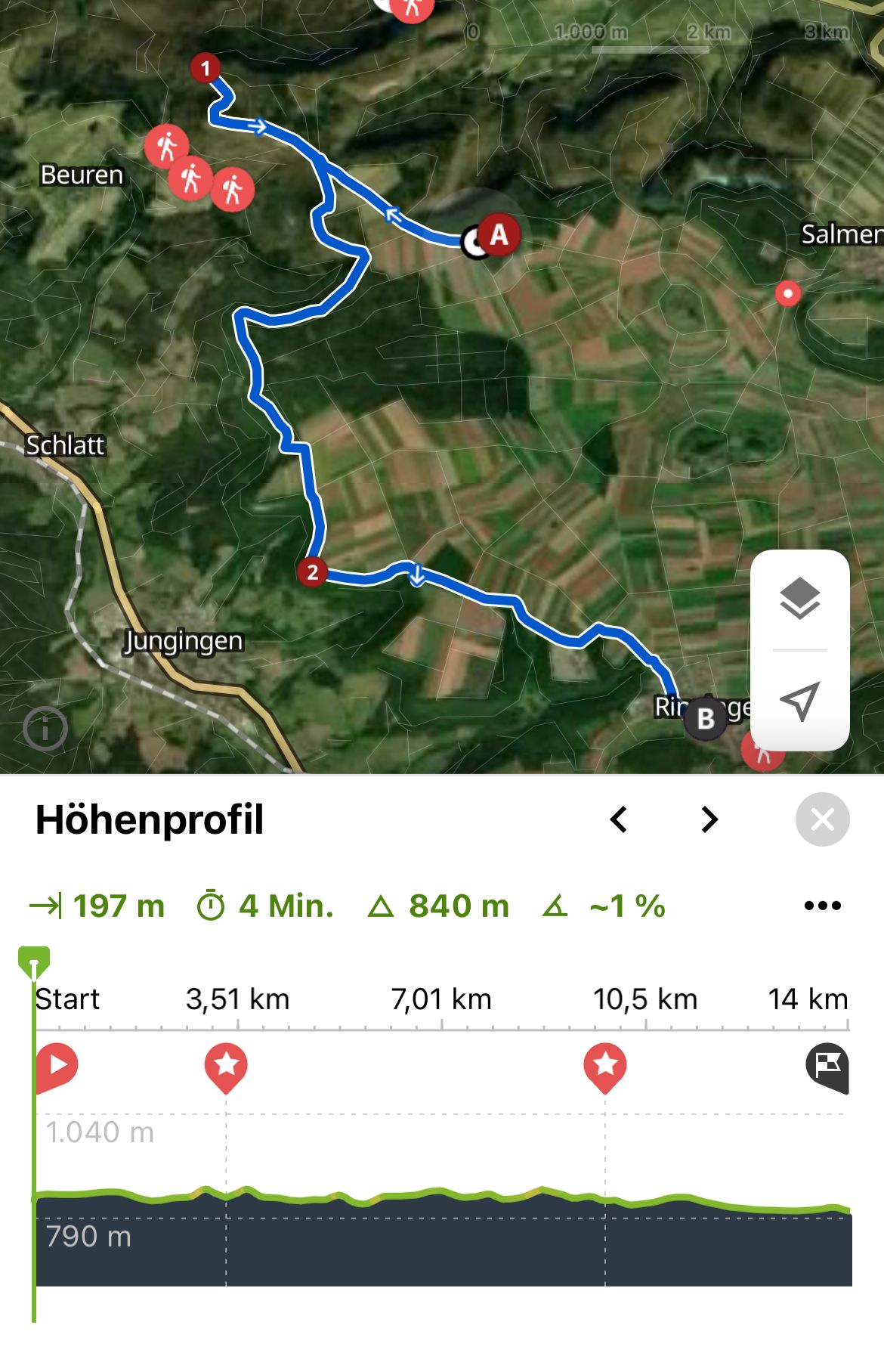Select waypoint 2 on the route

[x=312, y=572]
